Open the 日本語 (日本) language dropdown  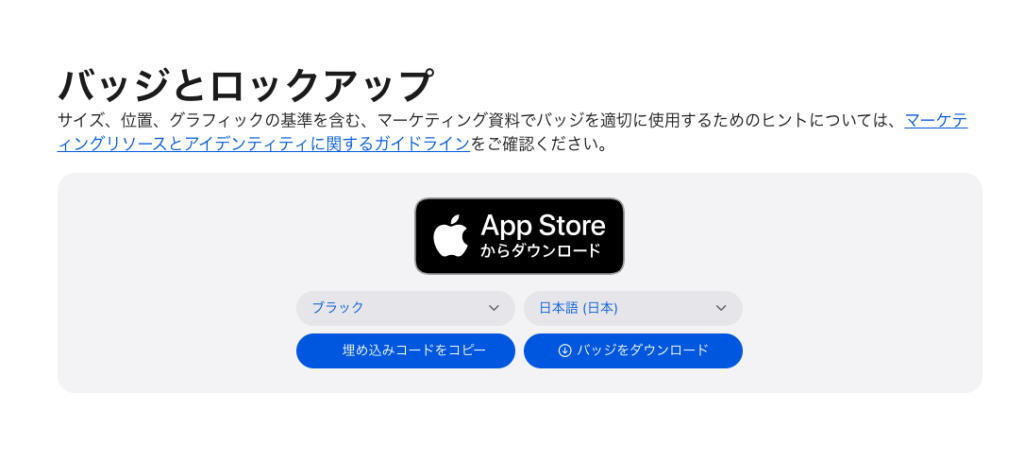point(632,308)
